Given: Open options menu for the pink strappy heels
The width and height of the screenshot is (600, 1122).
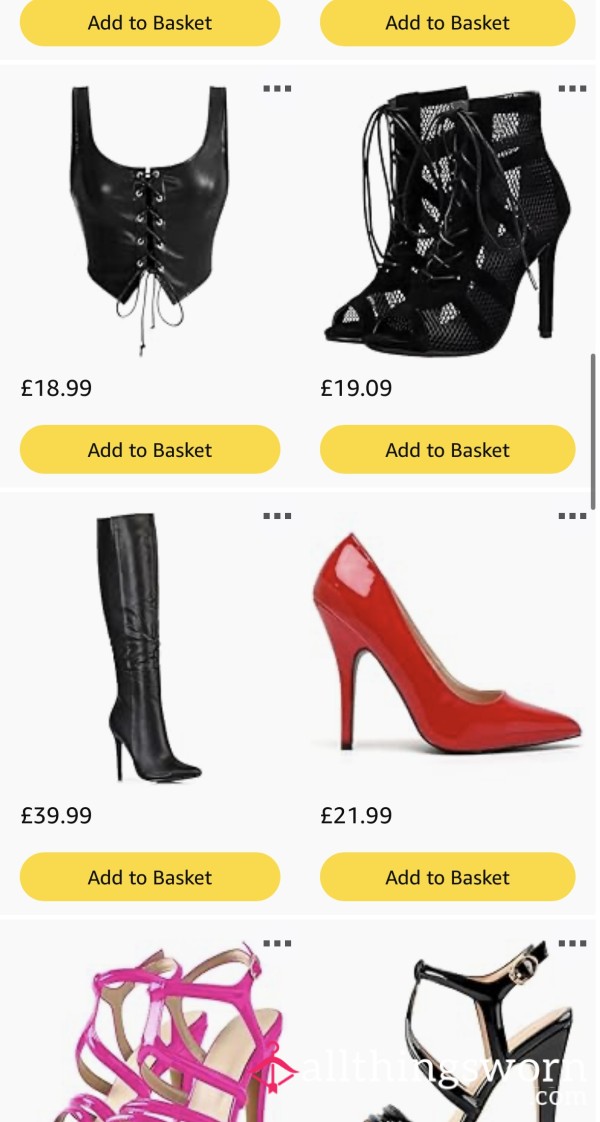Looking at the screenshot, I should coord(277,943).
